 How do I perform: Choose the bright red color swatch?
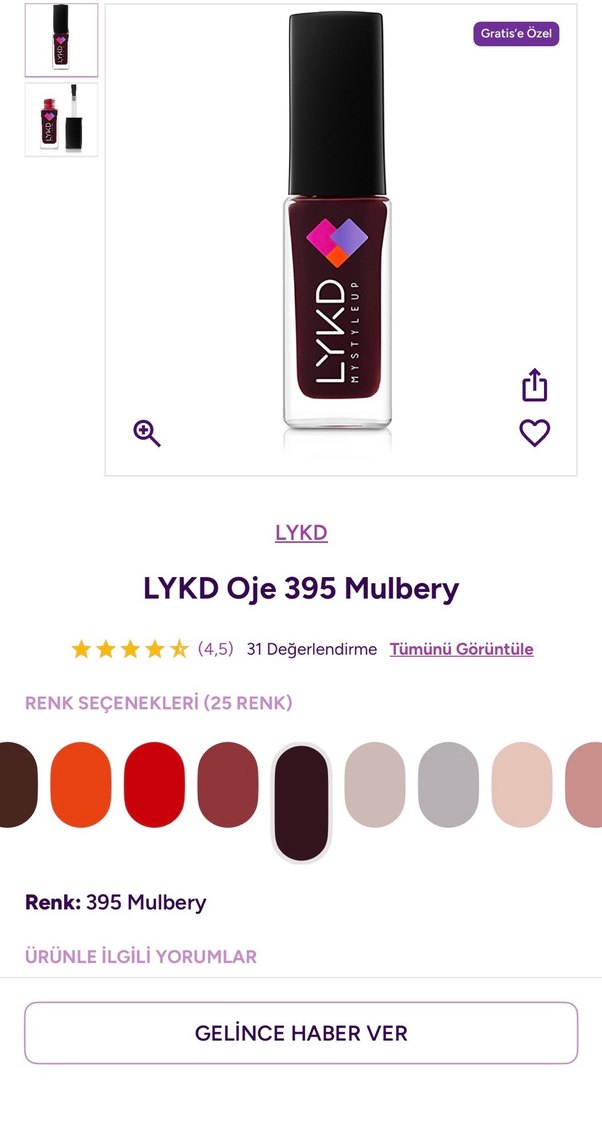154,785
